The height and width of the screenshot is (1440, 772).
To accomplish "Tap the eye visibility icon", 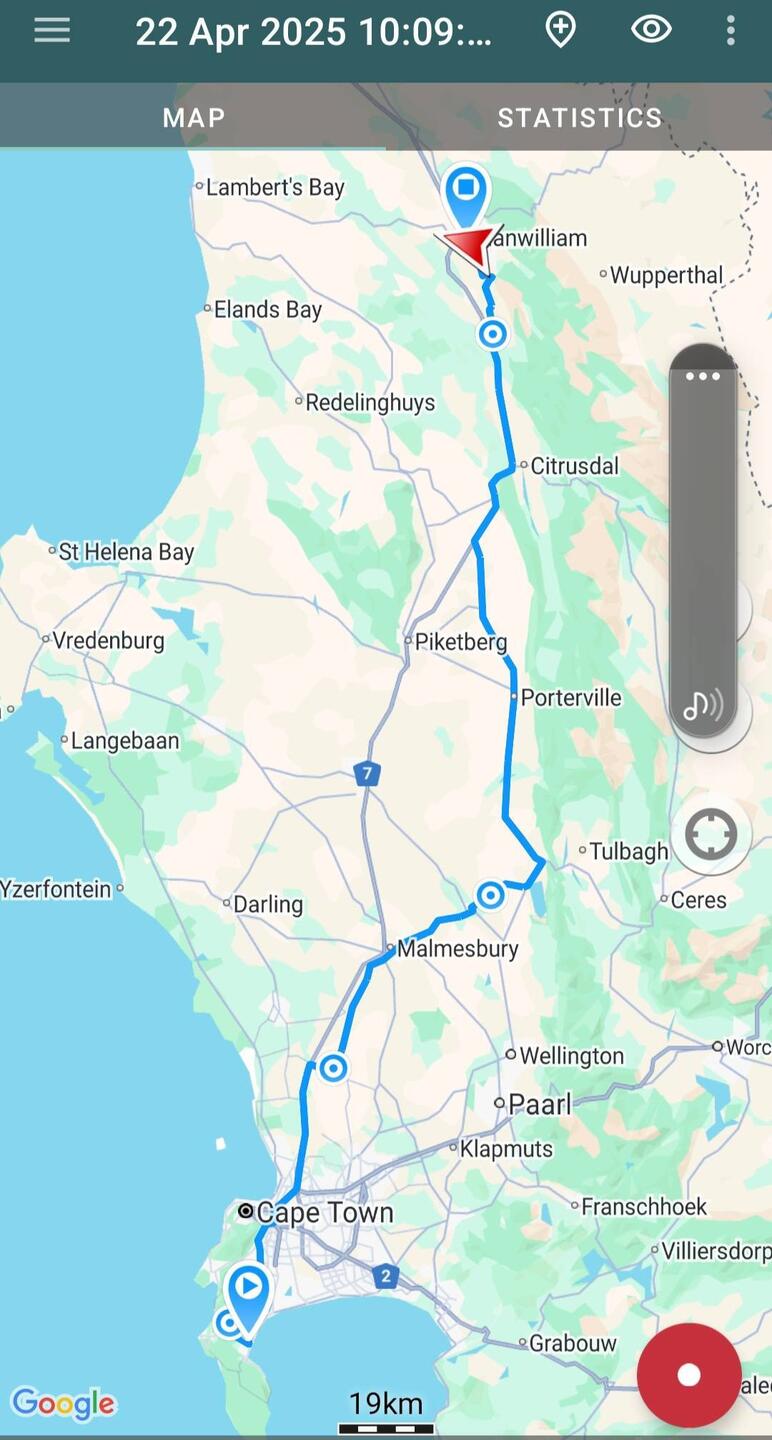I will point(651,30).
